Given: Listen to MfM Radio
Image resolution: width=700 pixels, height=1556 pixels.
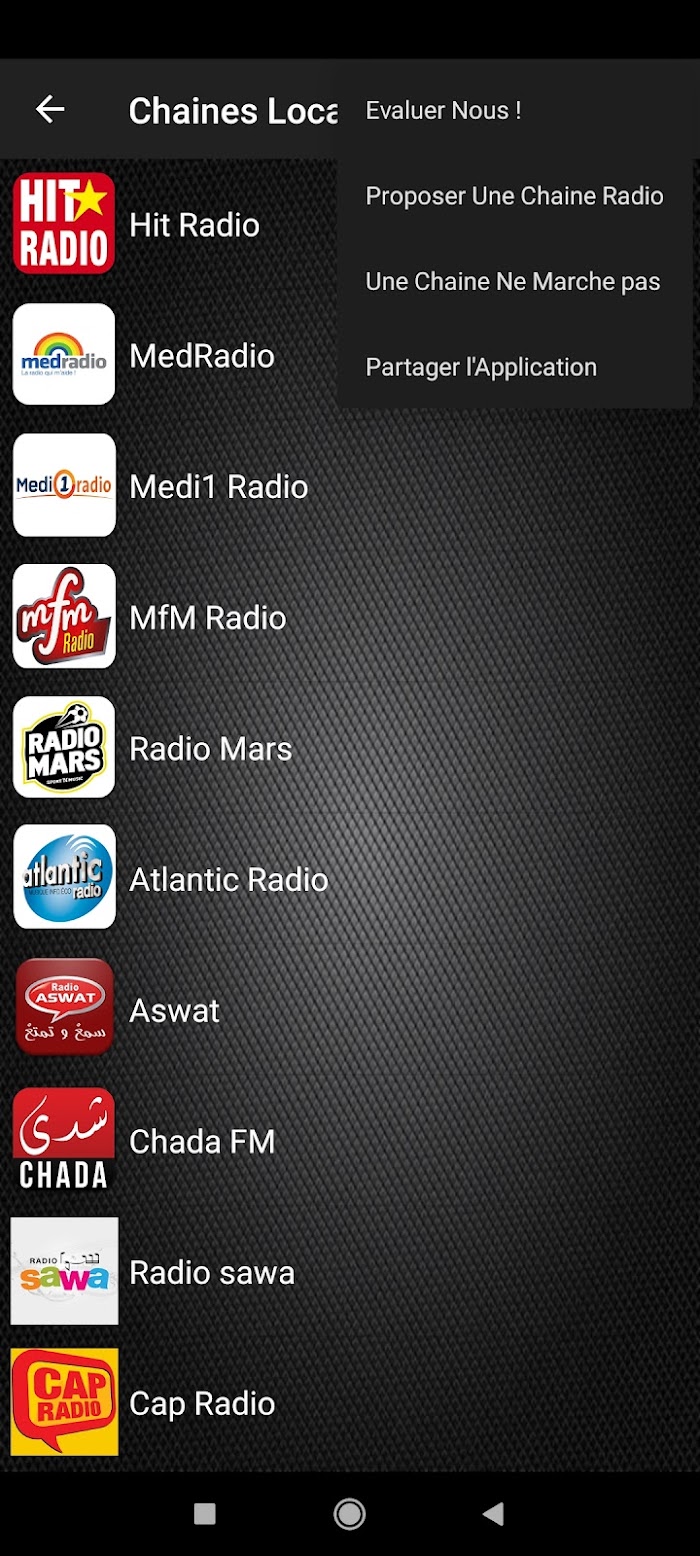Looking at the screenshot, I should pos(207,618).
